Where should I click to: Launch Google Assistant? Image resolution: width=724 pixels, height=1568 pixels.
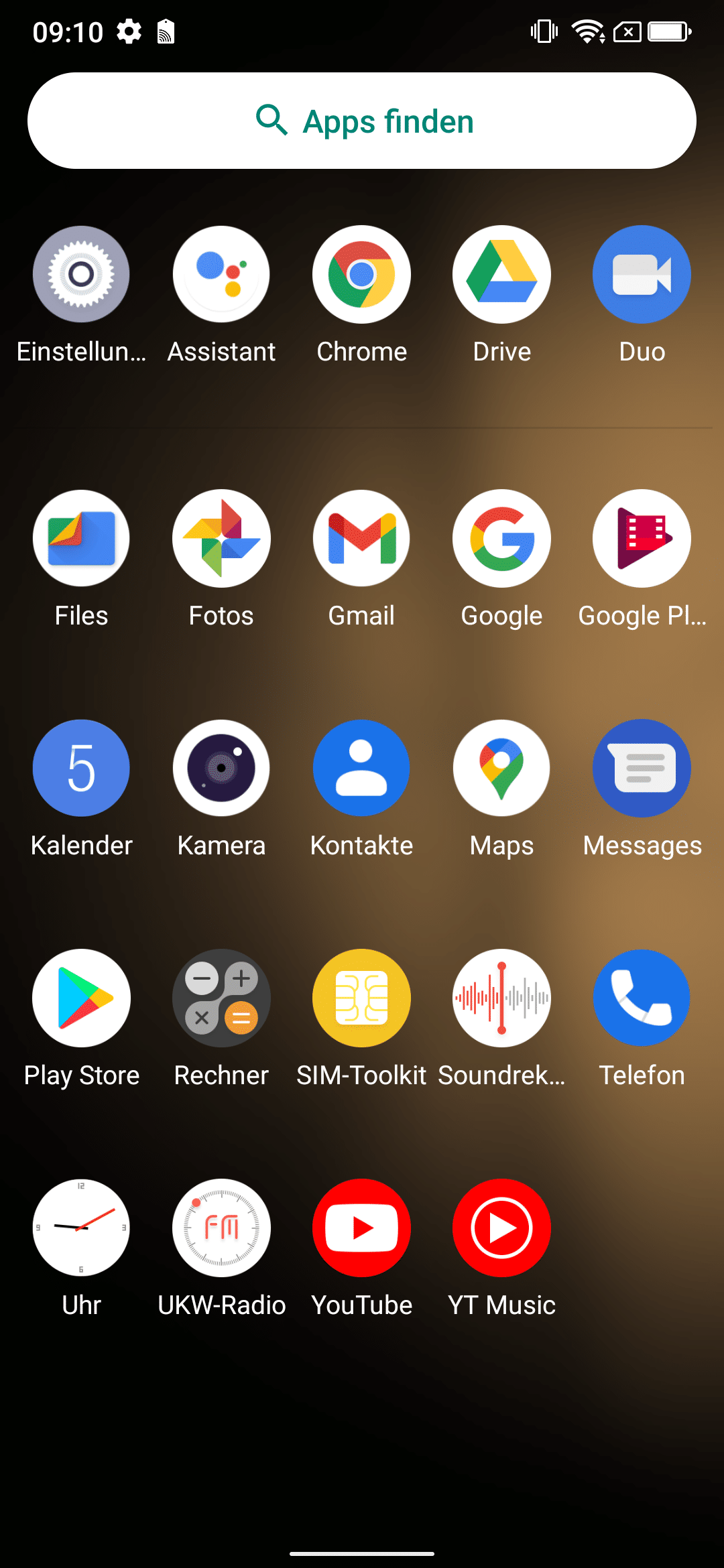[221, 275]
